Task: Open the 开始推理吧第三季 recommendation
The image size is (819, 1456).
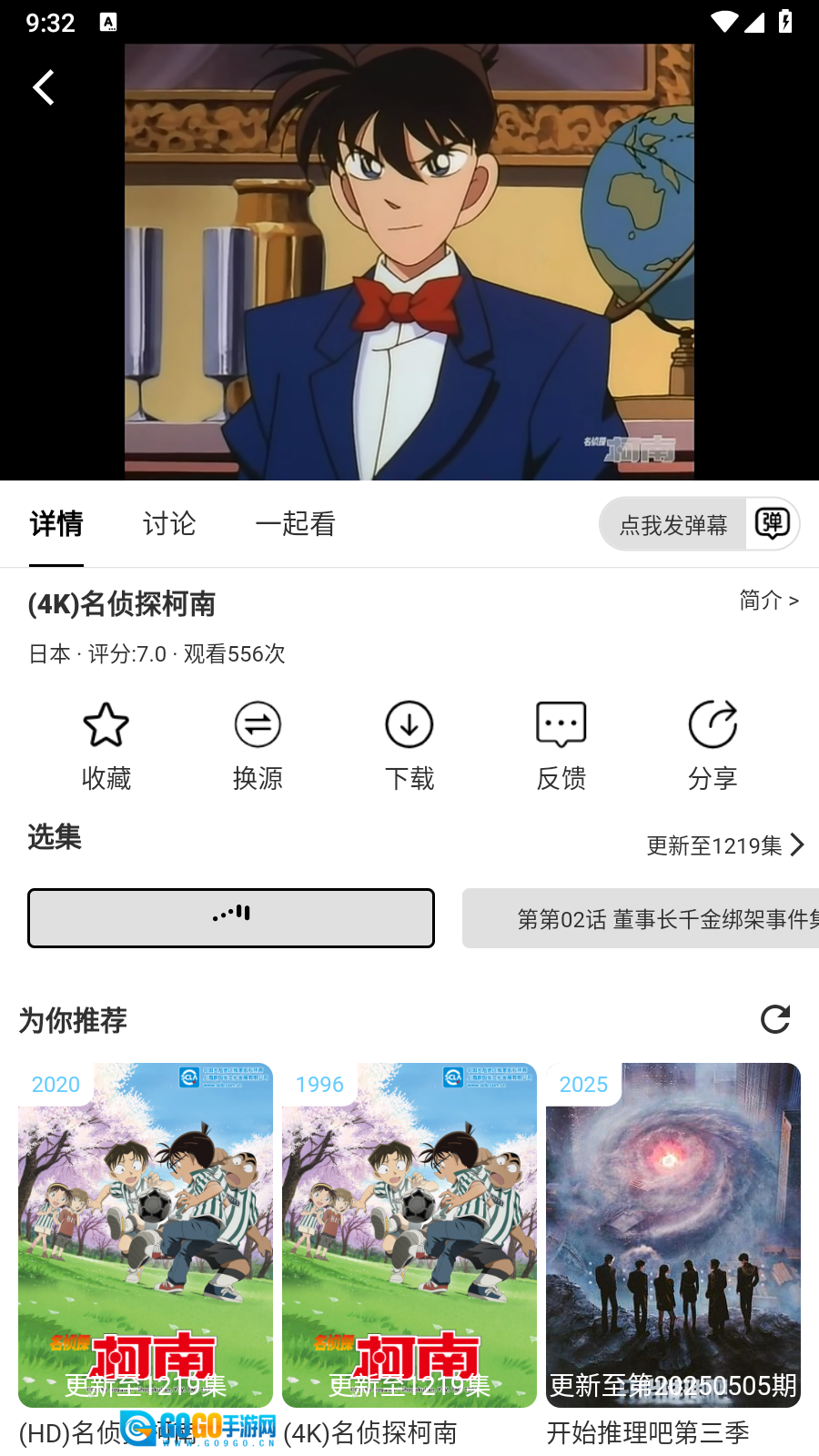Action: (673, 1235)
